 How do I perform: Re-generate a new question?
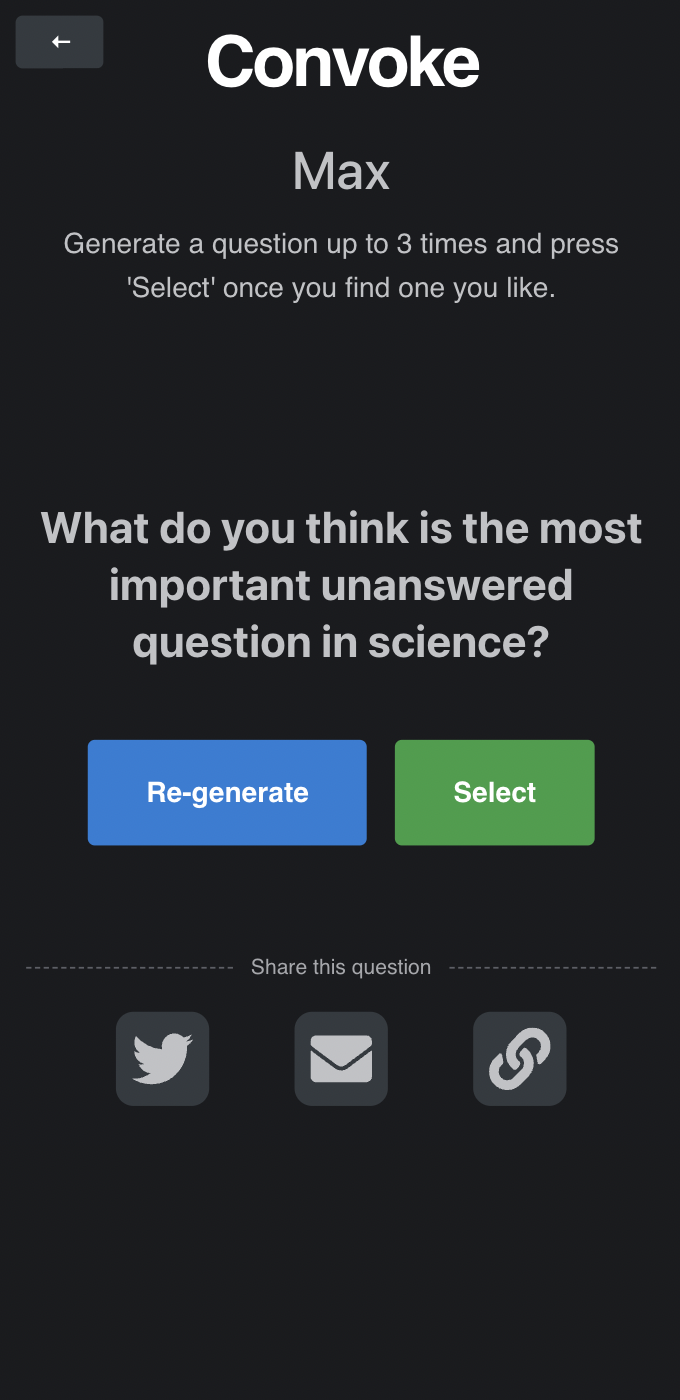pos(227,792)
